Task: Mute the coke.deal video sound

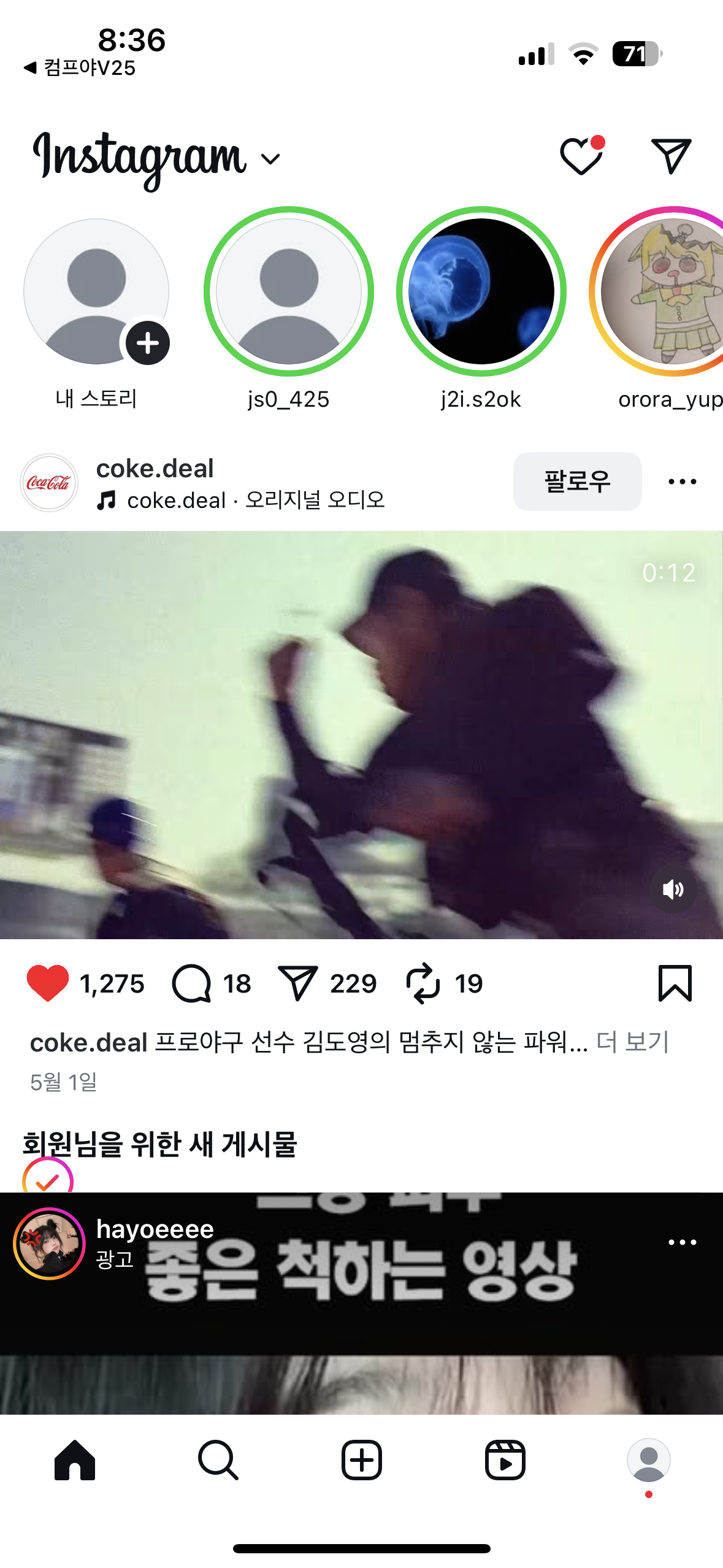Action: (x=673, y=890)
